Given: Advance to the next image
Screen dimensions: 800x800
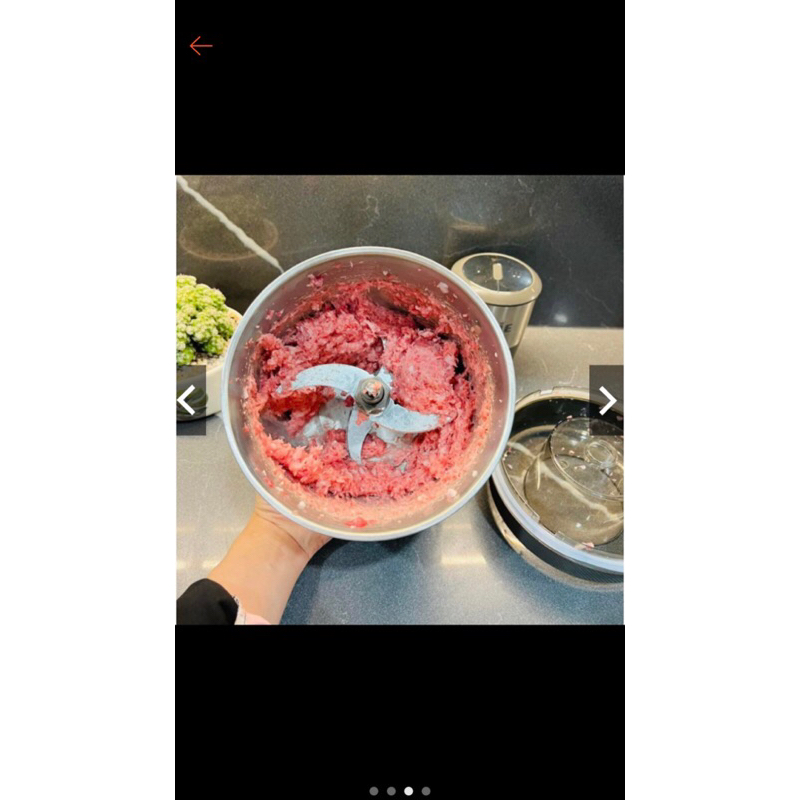Looking at the screenshot, I should coord(607,400).
